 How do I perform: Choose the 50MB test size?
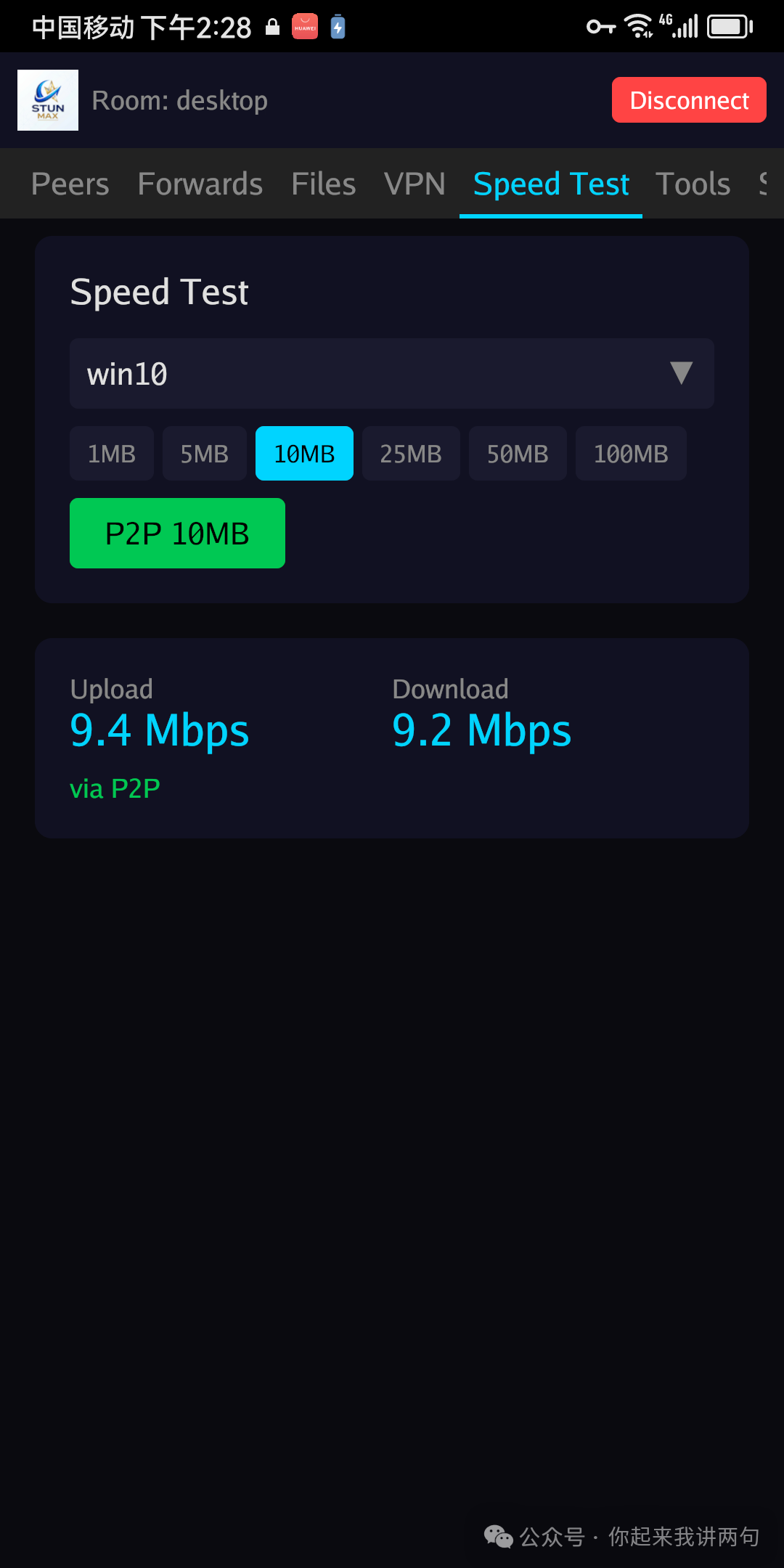518,454
